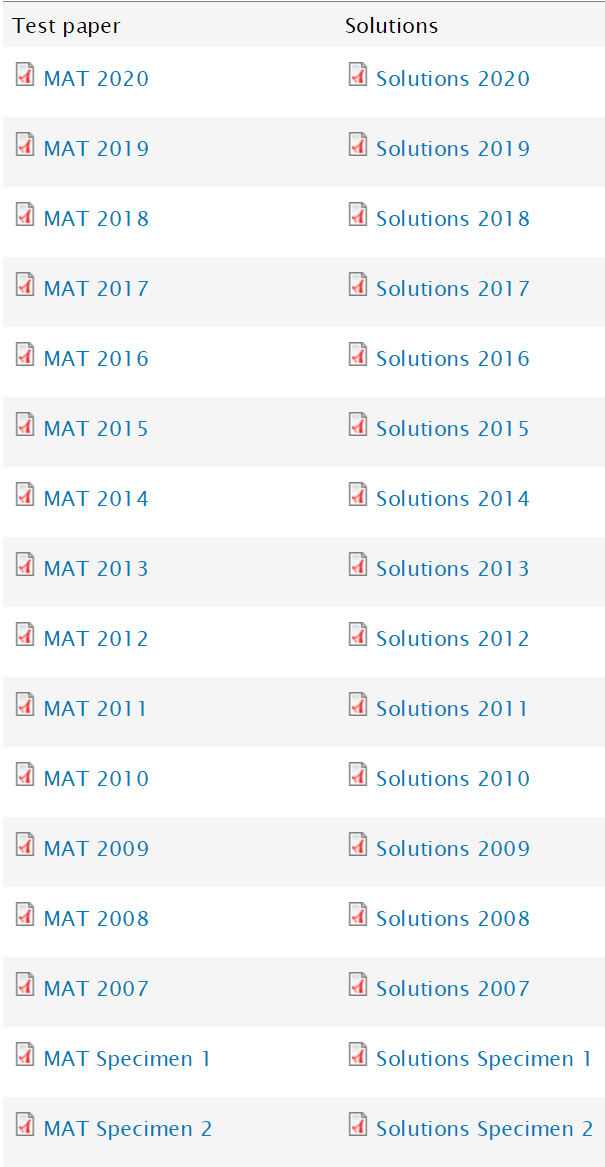This screenshot has height=1167, width=605.
Task: Open MAT Specimen 2 paper
Action: click(127, 1129)
